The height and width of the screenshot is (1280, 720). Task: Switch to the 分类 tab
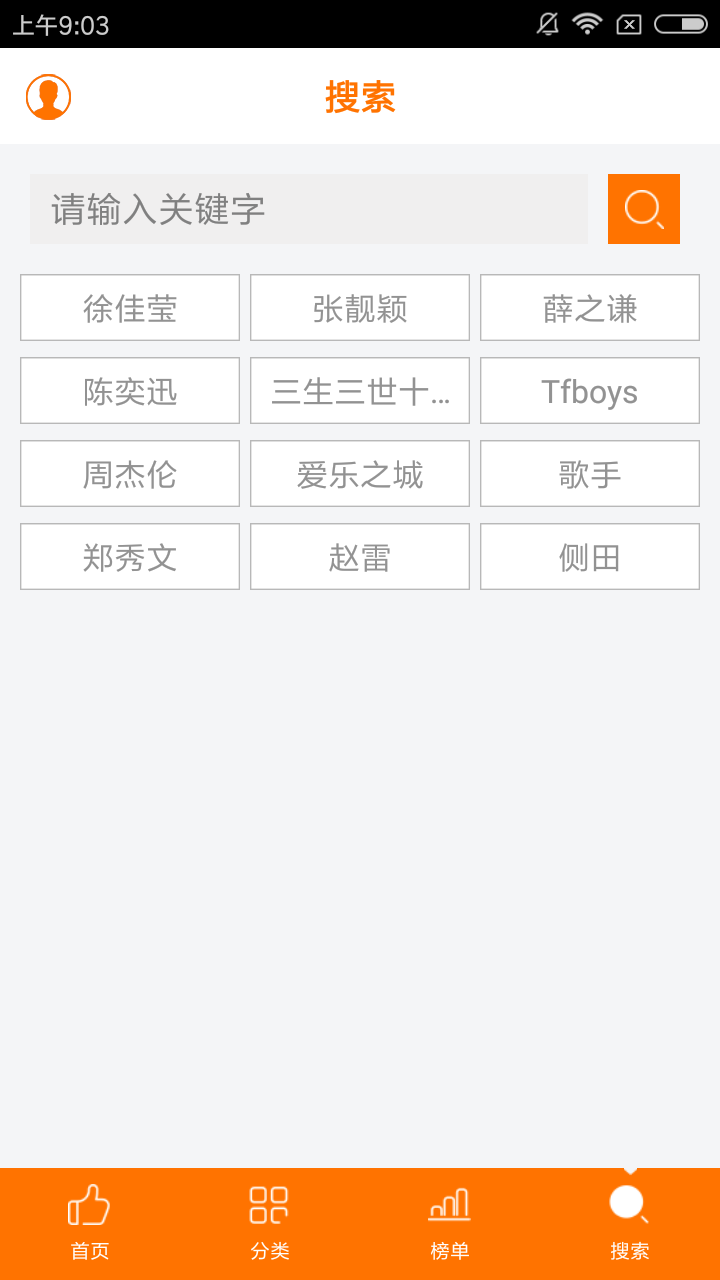270,1224
